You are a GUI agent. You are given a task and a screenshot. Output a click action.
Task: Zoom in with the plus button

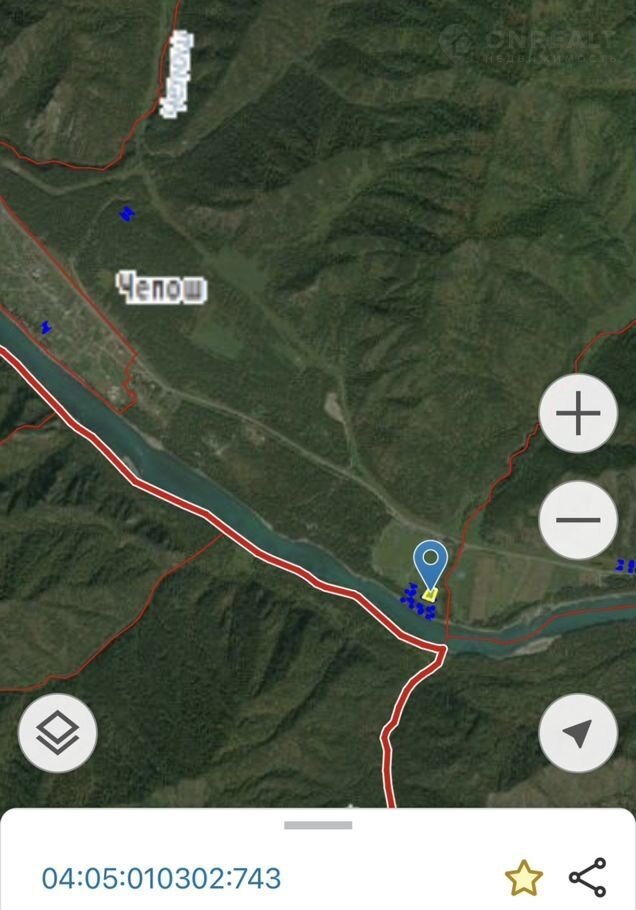[x=578, y=414]
